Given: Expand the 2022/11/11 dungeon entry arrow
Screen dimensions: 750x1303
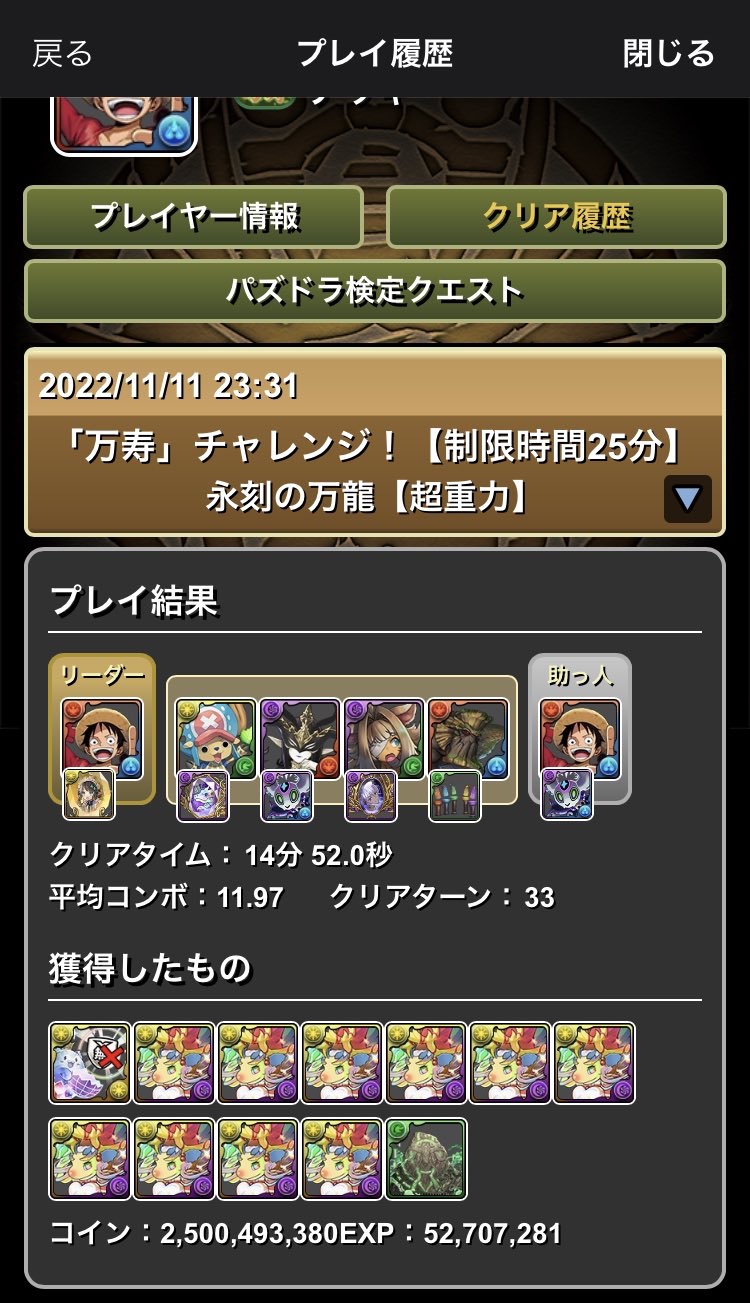Looking at the screenshot, I should [x=687, y=499].
